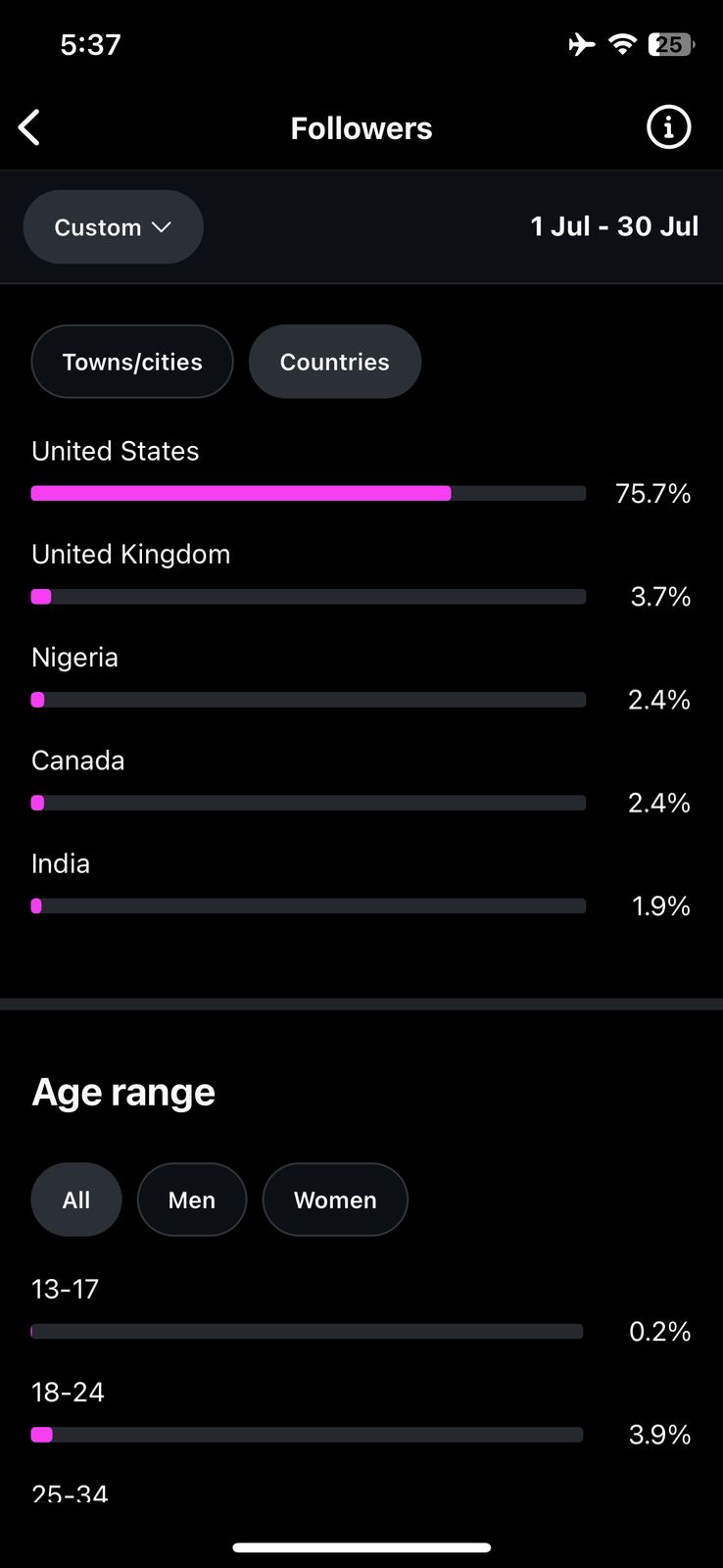Expand the Custom date range dropdown
The image size is (723, 1568).
click(x=114, y=227)
